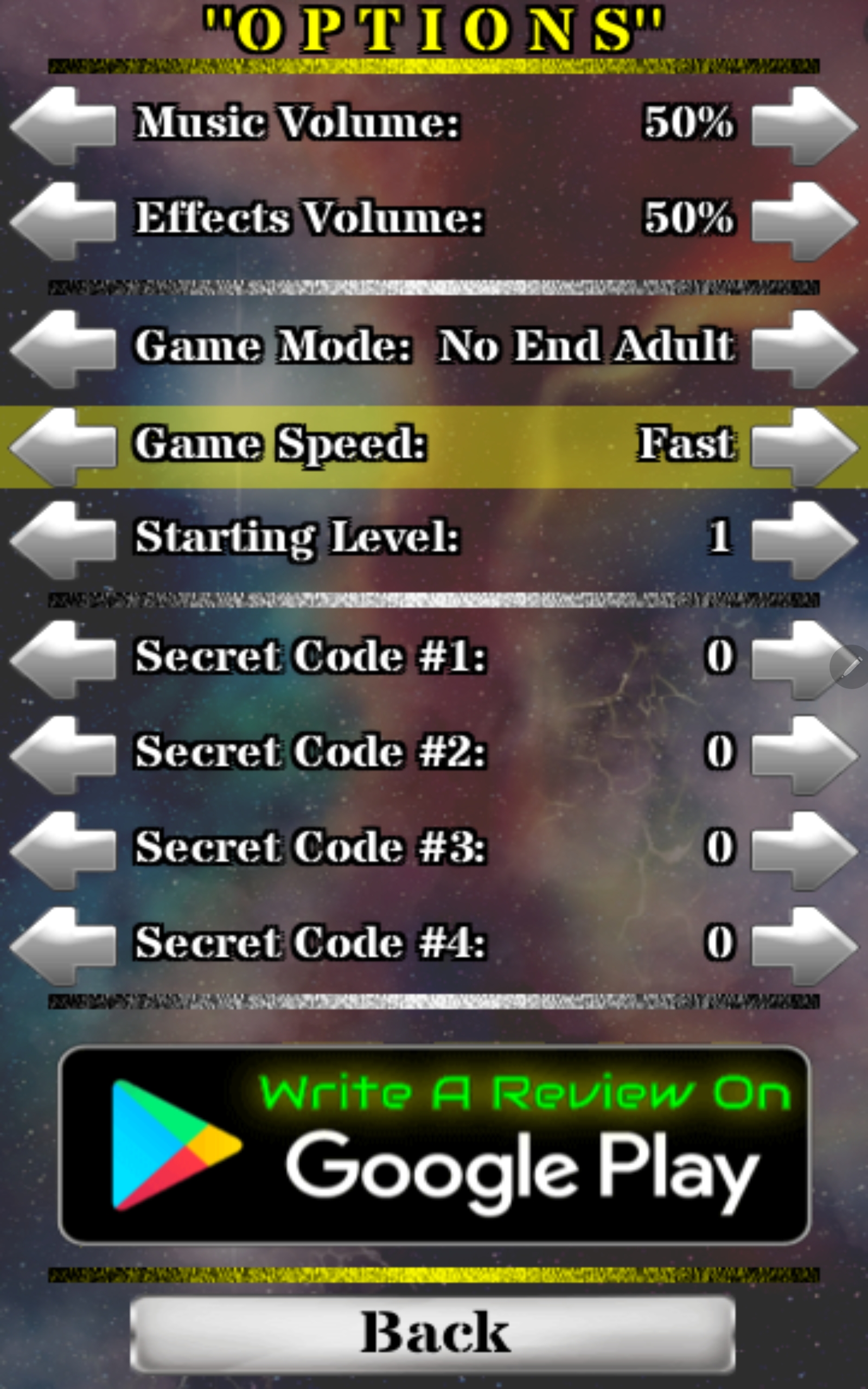Decrease Secret Code #2 value

click(x=62, y=754)
